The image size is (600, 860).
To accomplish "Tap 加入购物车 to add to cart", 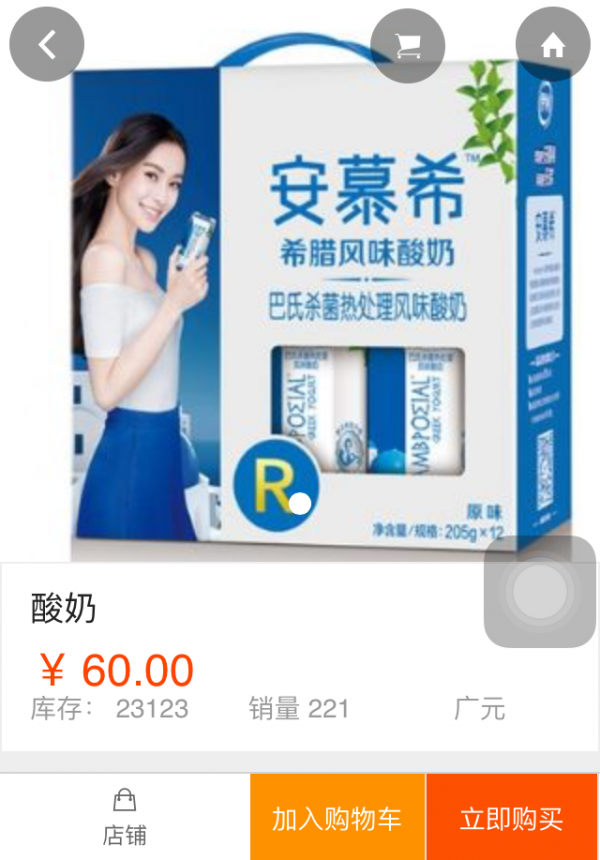I will coord(337,817).
